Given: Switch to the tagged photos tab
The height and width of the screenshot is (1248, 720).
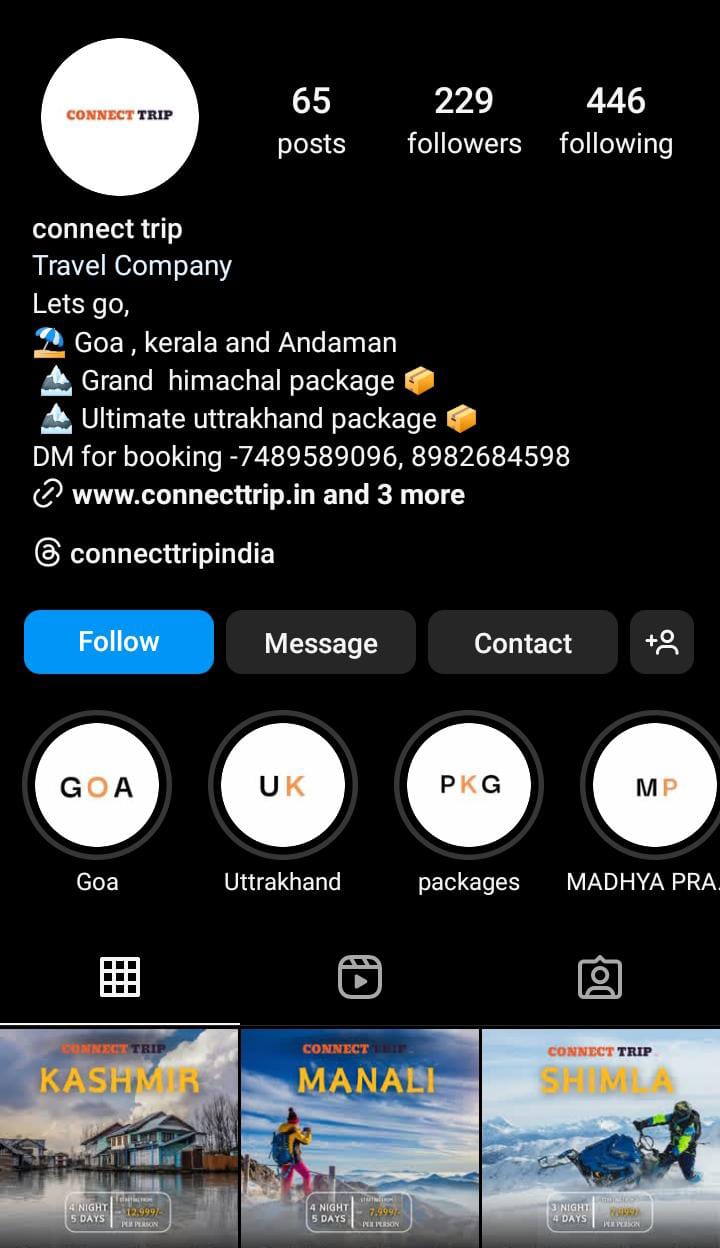Looking at the screenshot, I should 600,977.
